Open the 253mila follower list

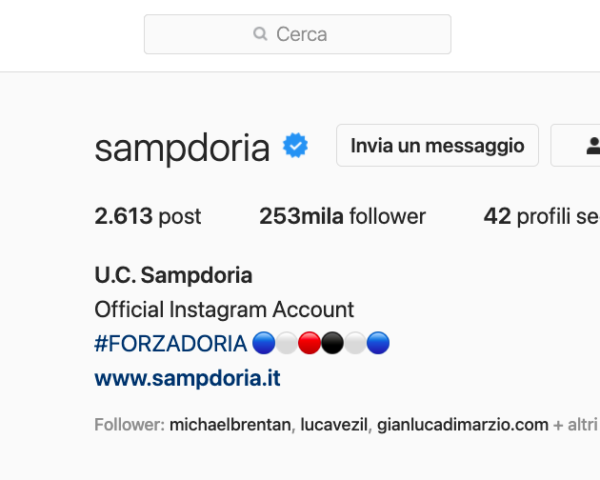(x=342, y=216)
